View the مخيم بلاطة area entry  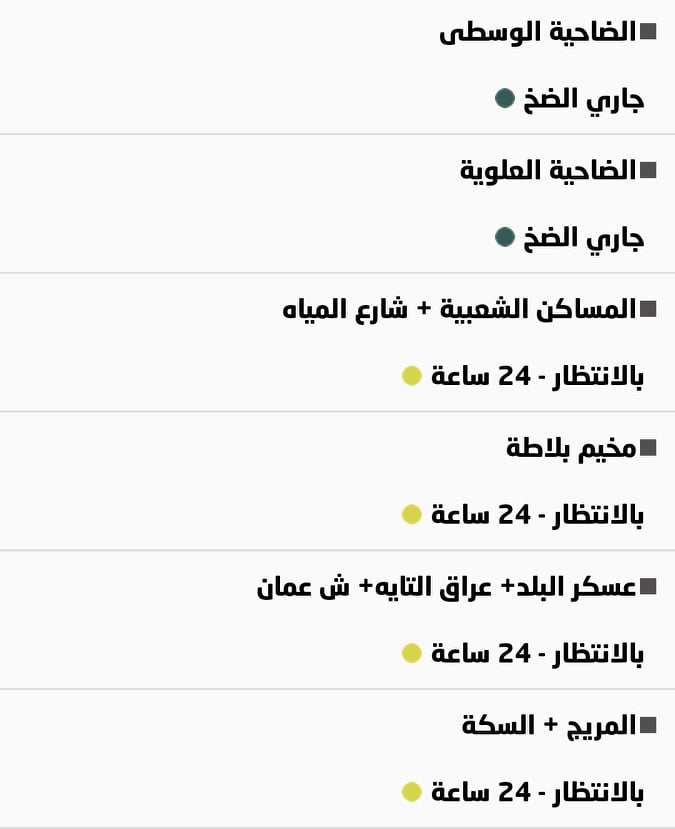coord(571,448)
